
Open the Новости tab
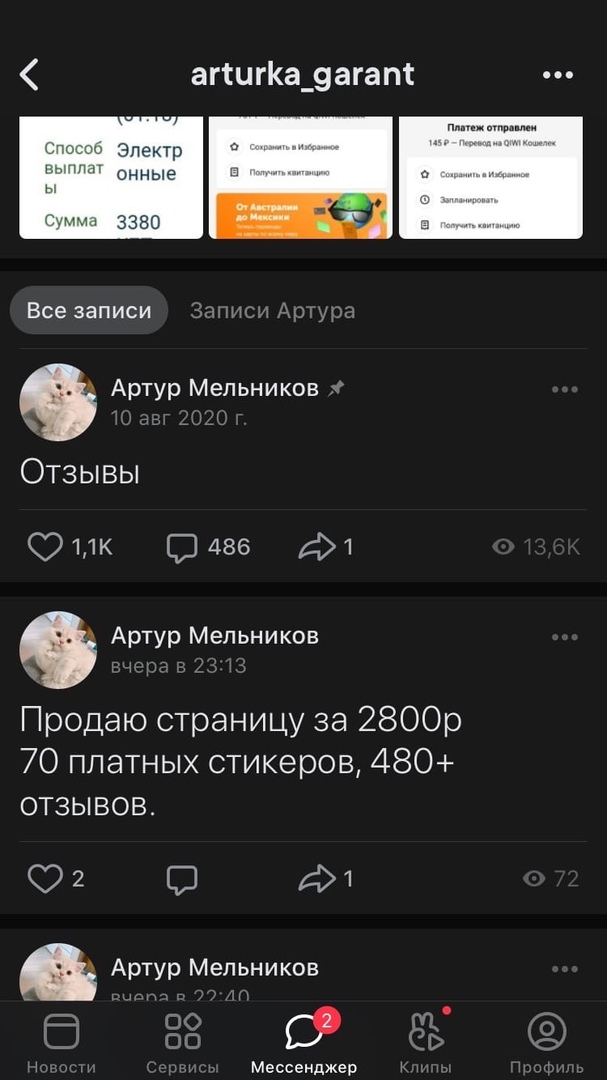click(61, 1042)
